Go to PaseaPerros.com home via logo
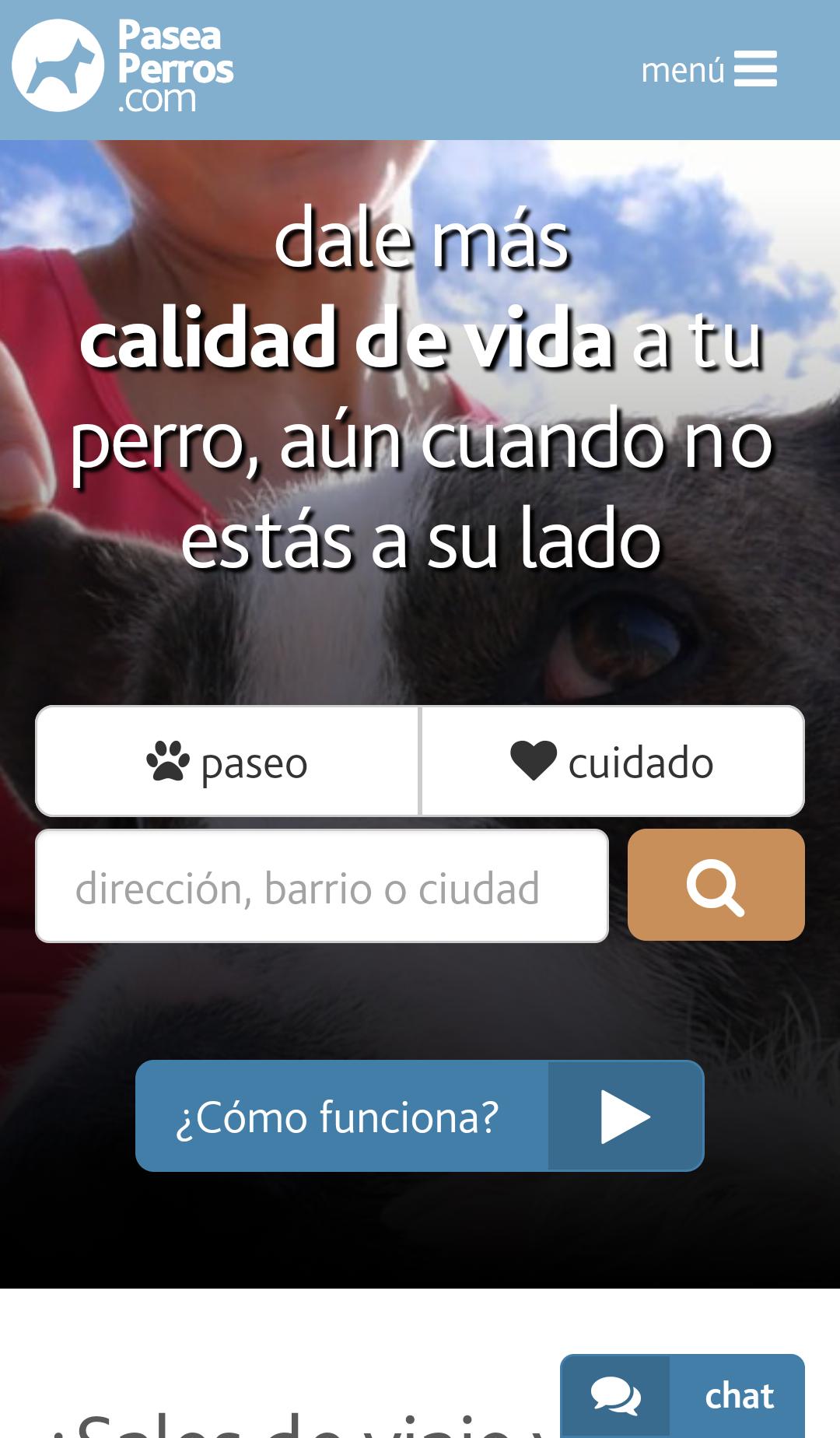840x1438 pixels. click(123, 67)
